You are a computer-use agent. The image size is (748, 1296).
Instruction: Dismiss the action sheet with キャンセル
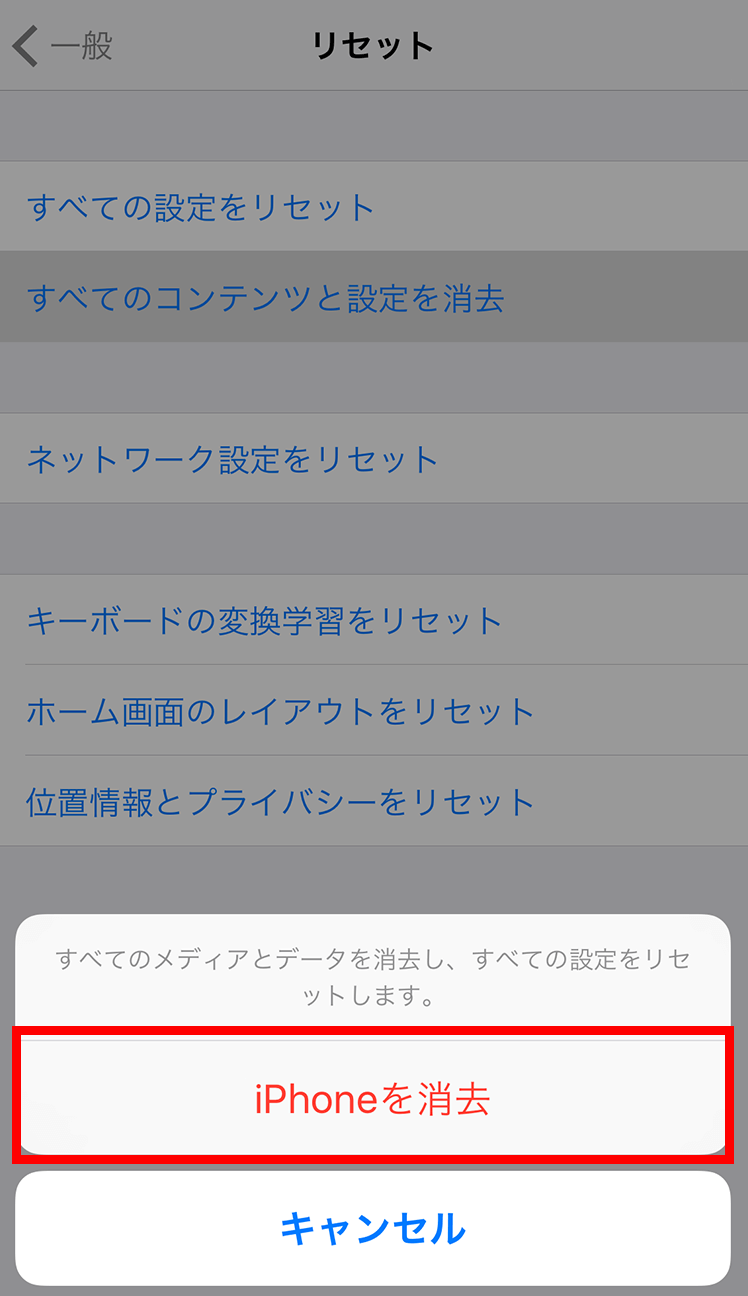tap(373, 1228)
